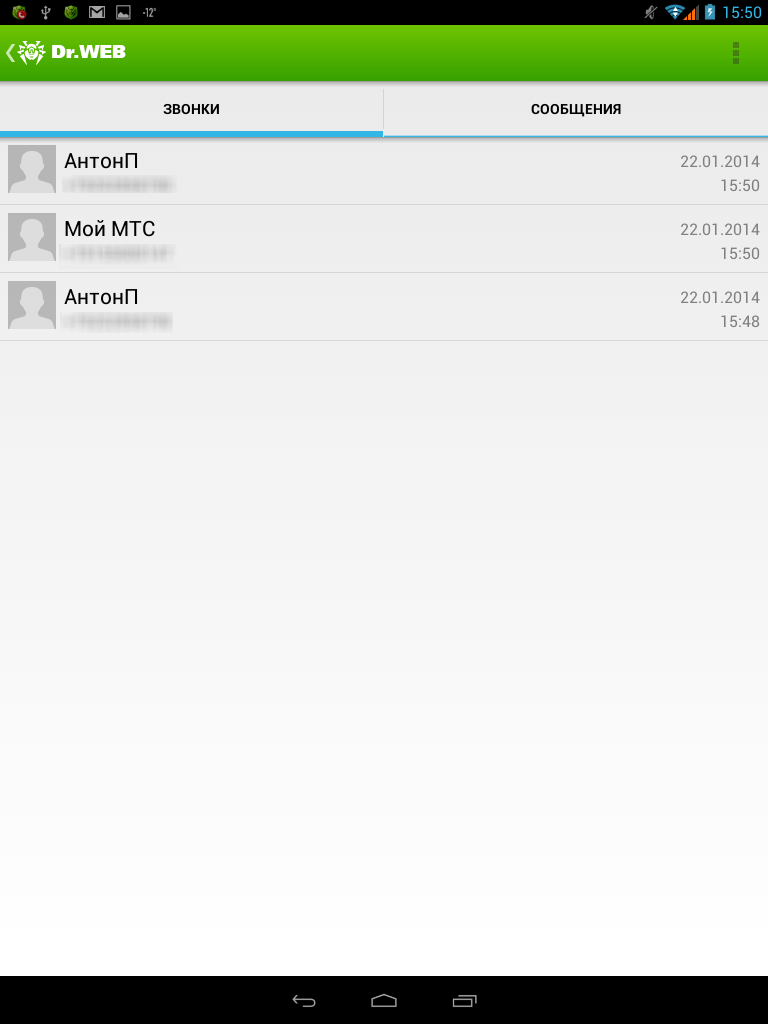Open АнтонП call entry from 15:50
This screenshot has width=768, height=1024.
384,171
